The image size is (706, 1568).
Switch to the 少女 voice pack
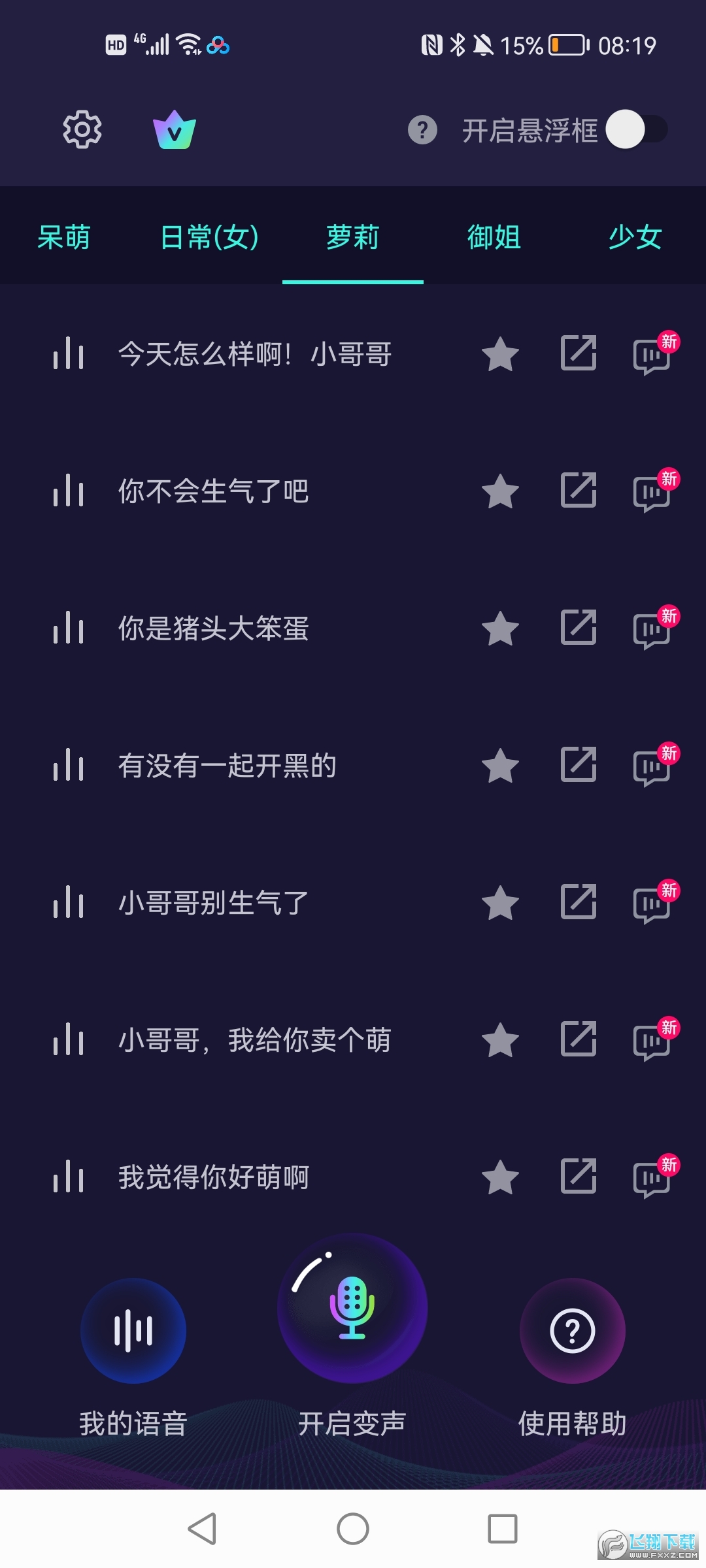pyautogui.click(x=635, y=237)
